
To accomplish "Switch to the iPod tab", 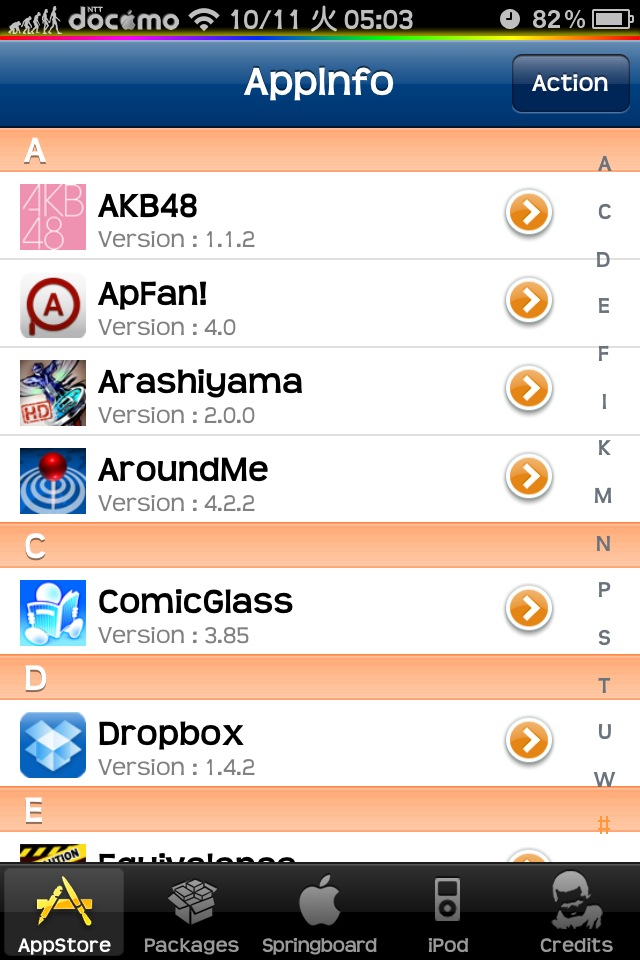I will (447, 913).
